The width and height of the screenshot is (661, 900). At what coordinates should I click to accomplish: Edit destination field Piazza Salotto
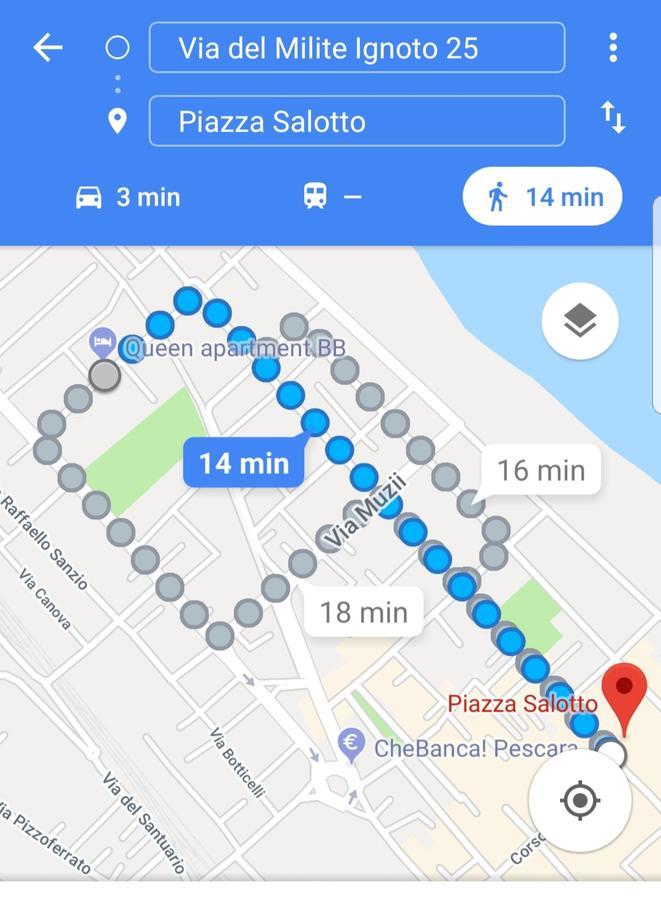pyautogui.click(x=356, y=122)
